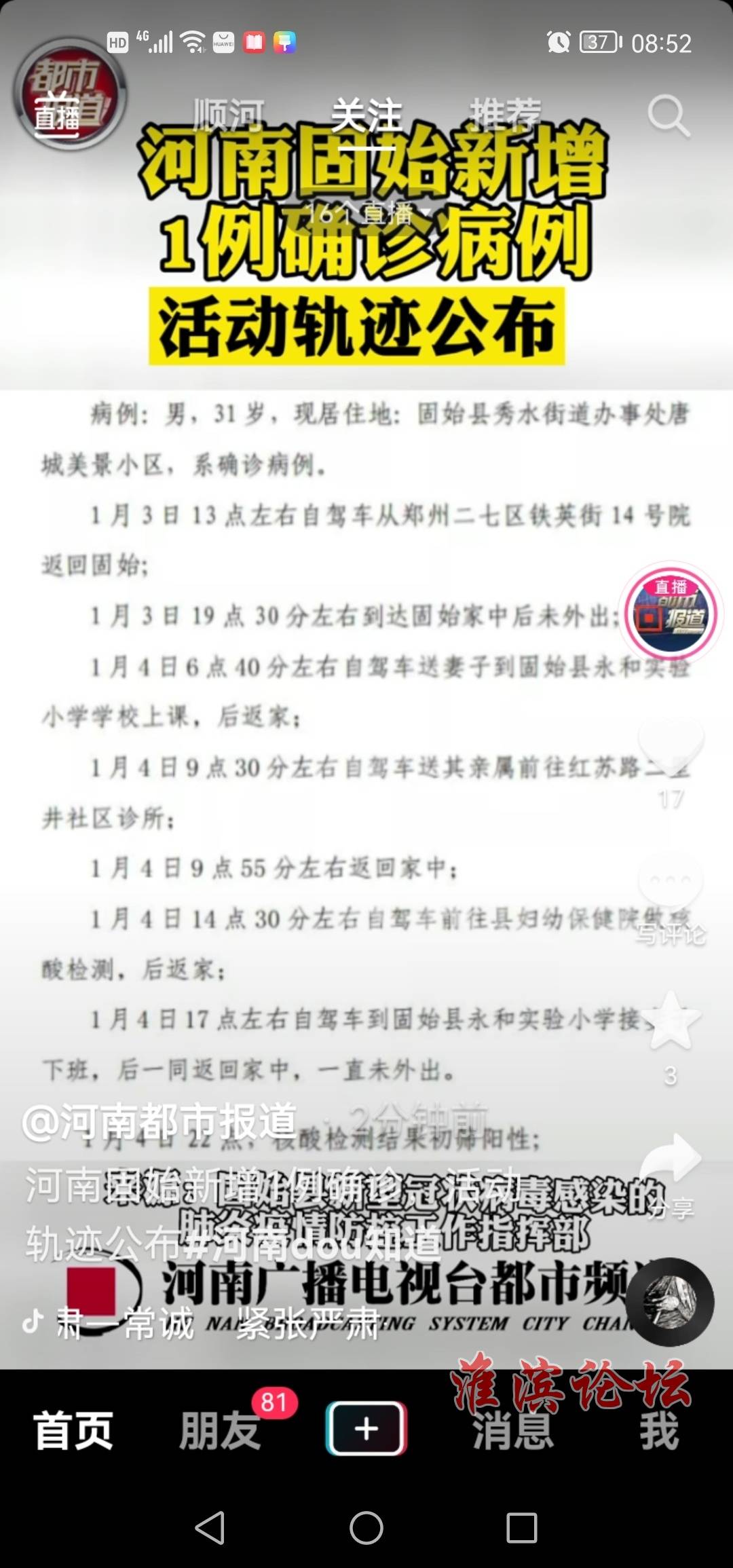Select the 关注 tab
This screenshot has height=1568, width=733.
(x=366, y=115)
